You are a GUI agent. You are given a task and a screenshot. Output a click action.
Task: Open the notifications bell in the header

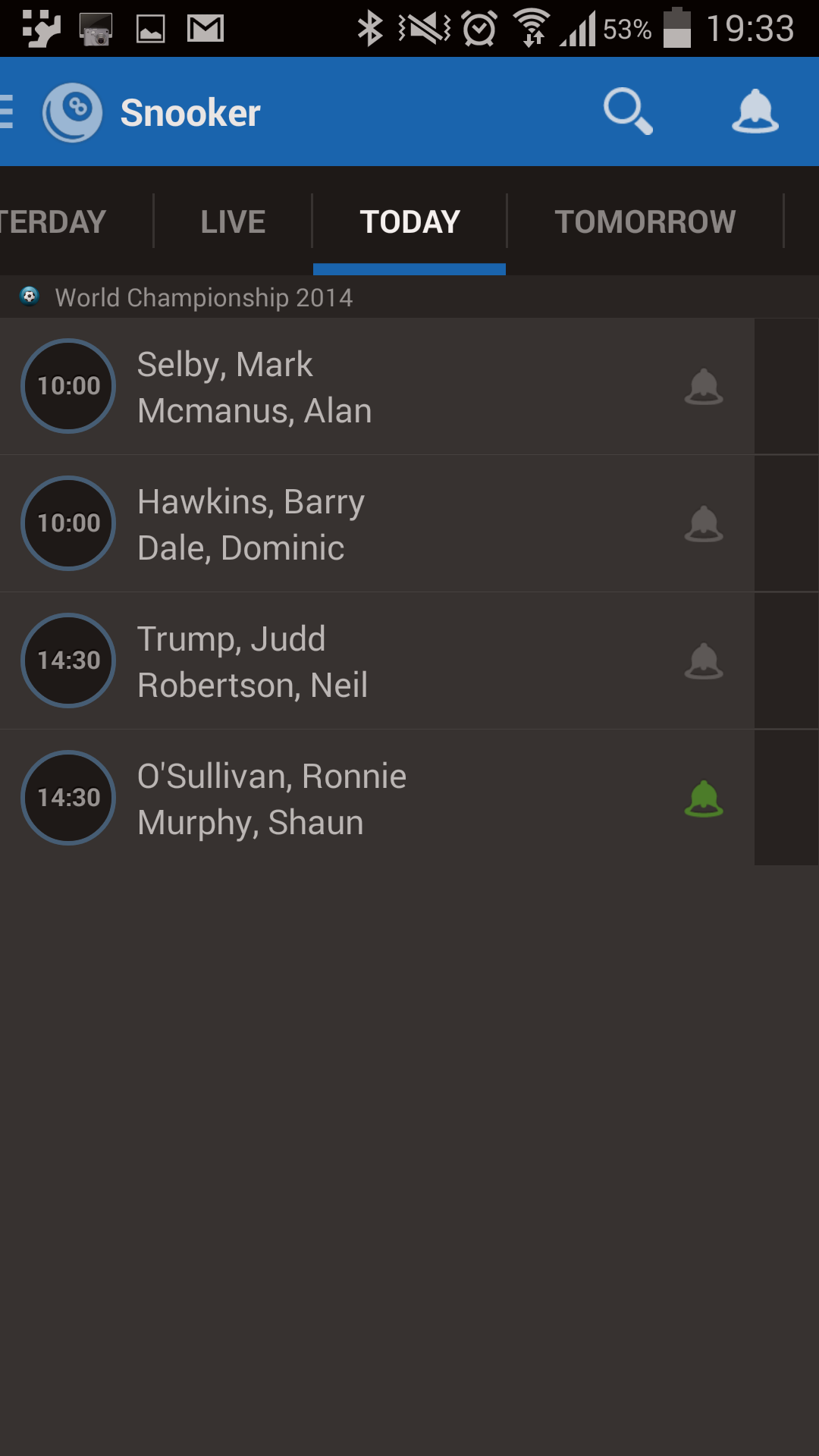[755, 112]
